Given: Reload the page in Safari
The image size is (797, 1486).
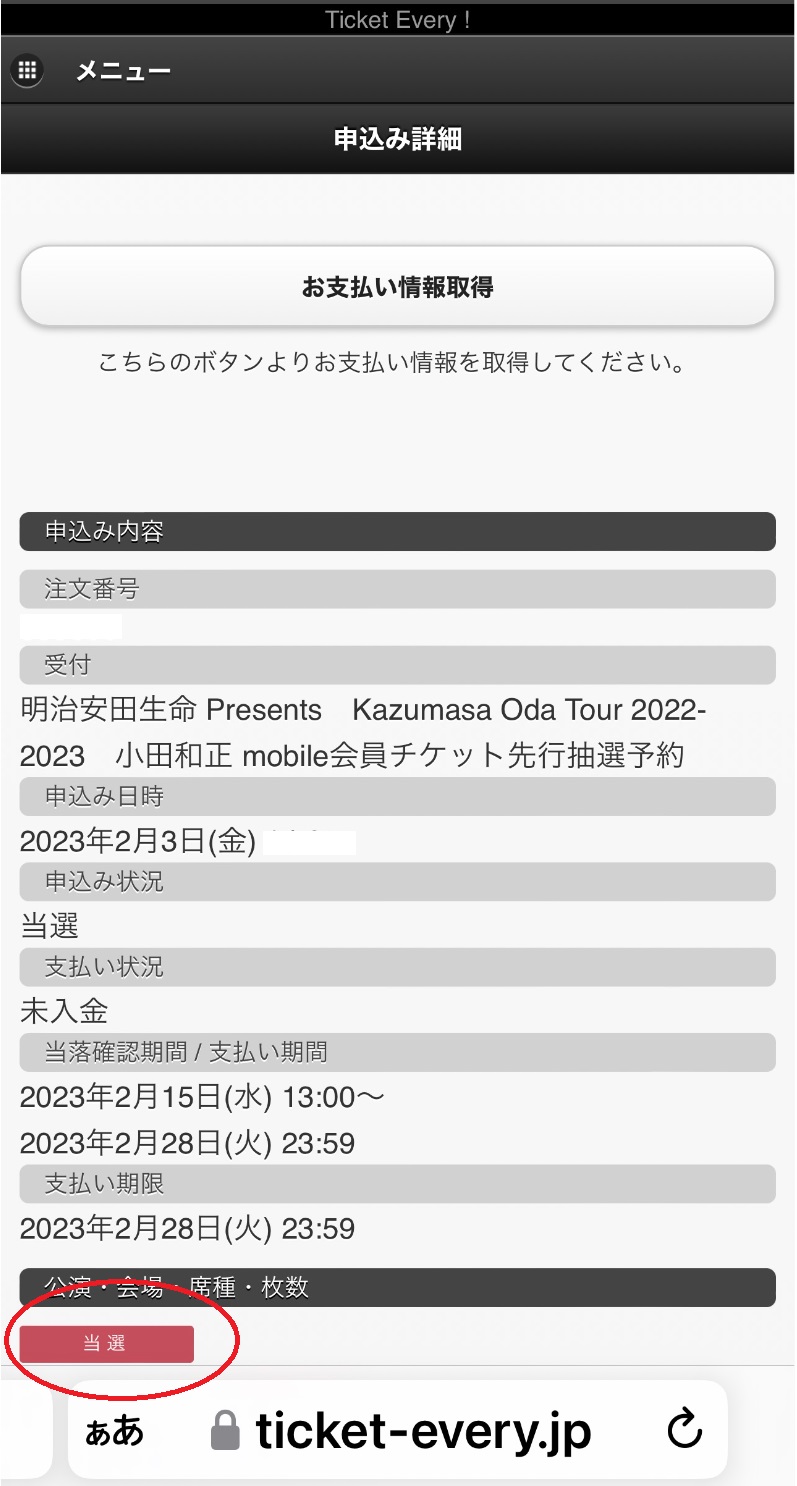Looking at the screenshot, I should [685, 1431].
